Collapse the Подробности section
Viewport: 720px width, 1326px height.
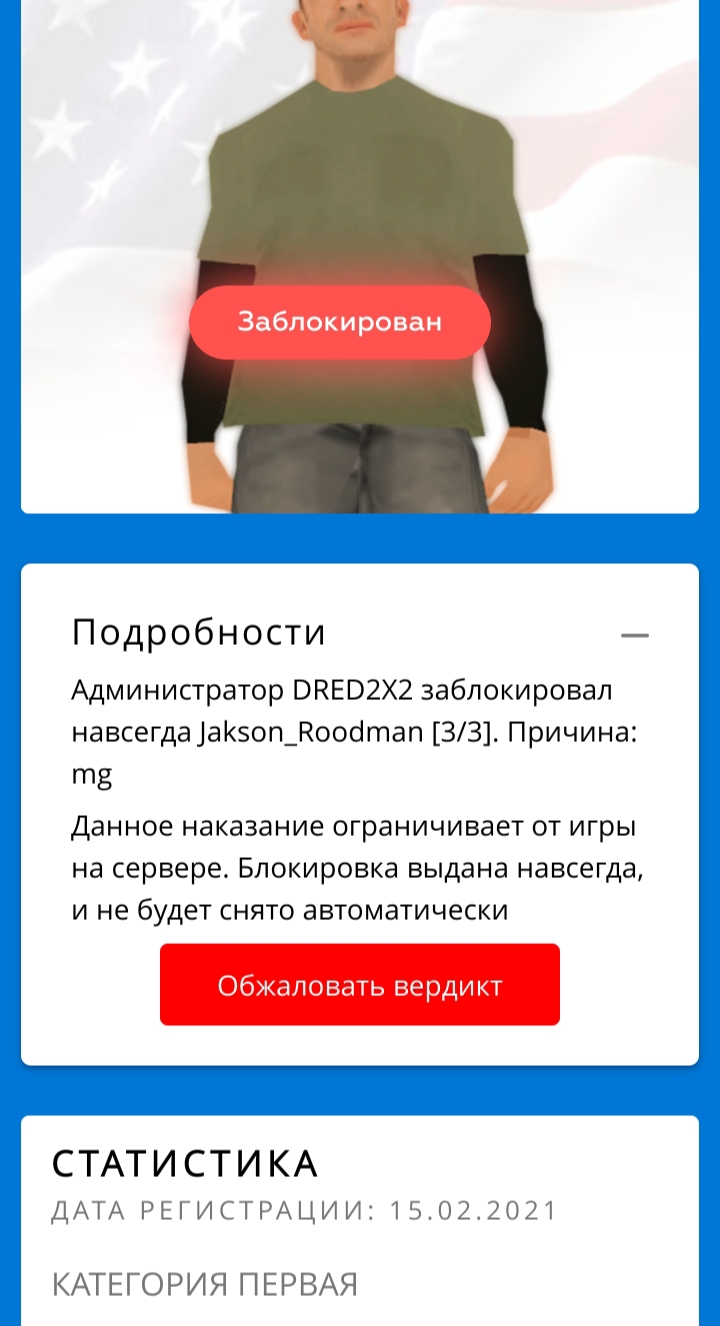(x=634, y=635)
